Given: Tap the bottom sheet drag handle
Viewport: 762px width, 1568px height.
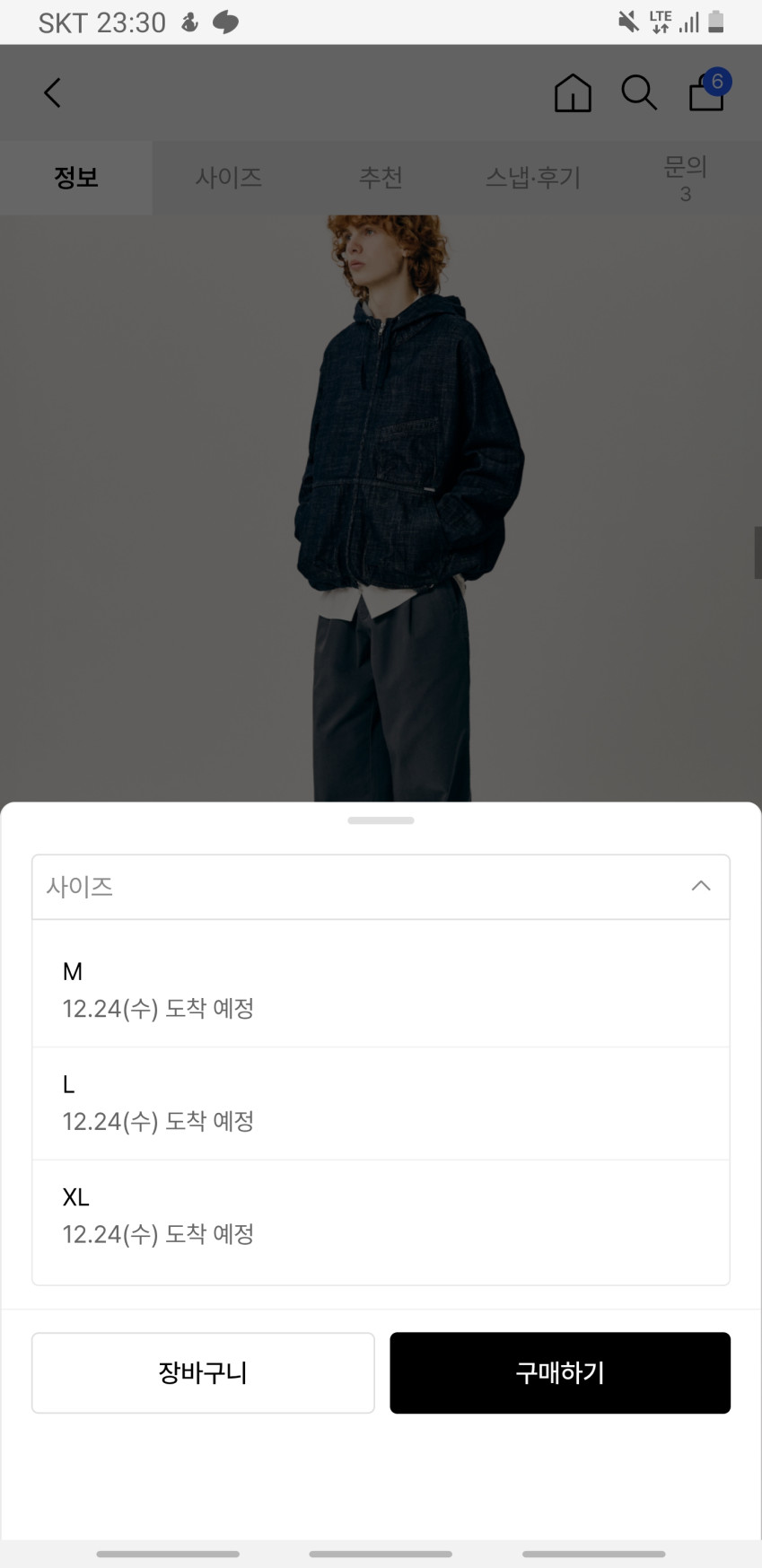Looking at the screenshot, I should click(381, 820).
